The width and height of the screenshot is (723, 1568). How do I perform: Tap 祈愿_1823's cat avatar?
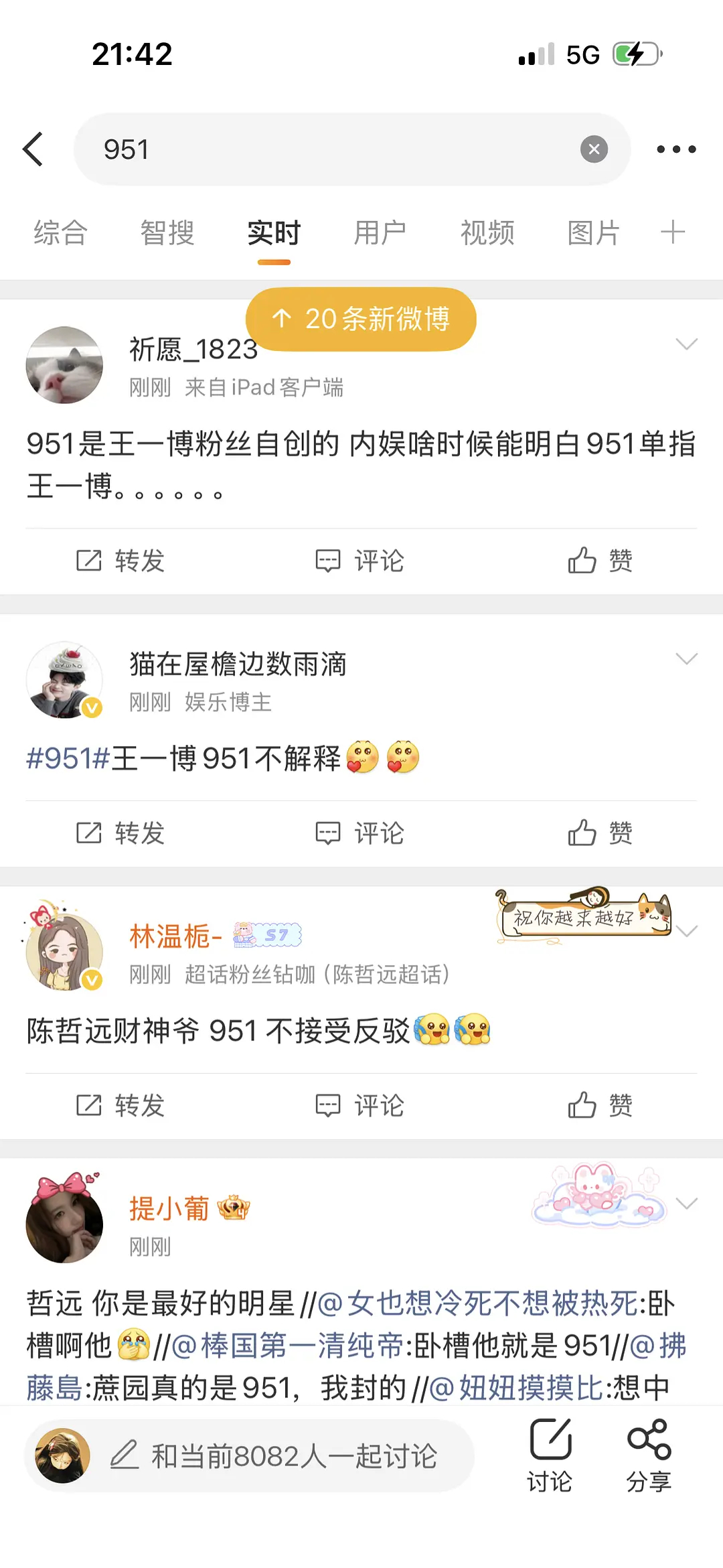[64, 364]
